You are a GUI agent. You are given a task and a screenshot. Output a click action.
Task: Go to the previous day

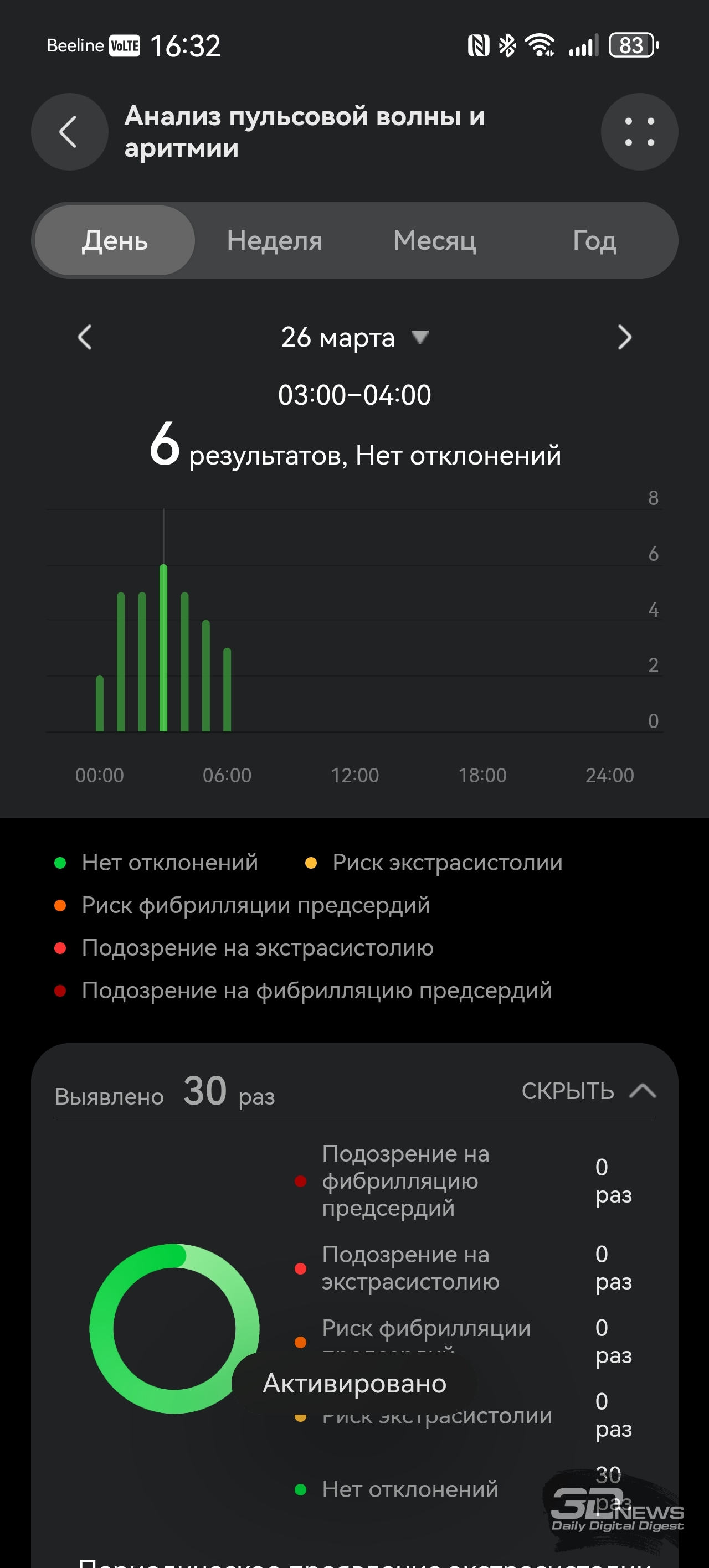pos(85,337)
